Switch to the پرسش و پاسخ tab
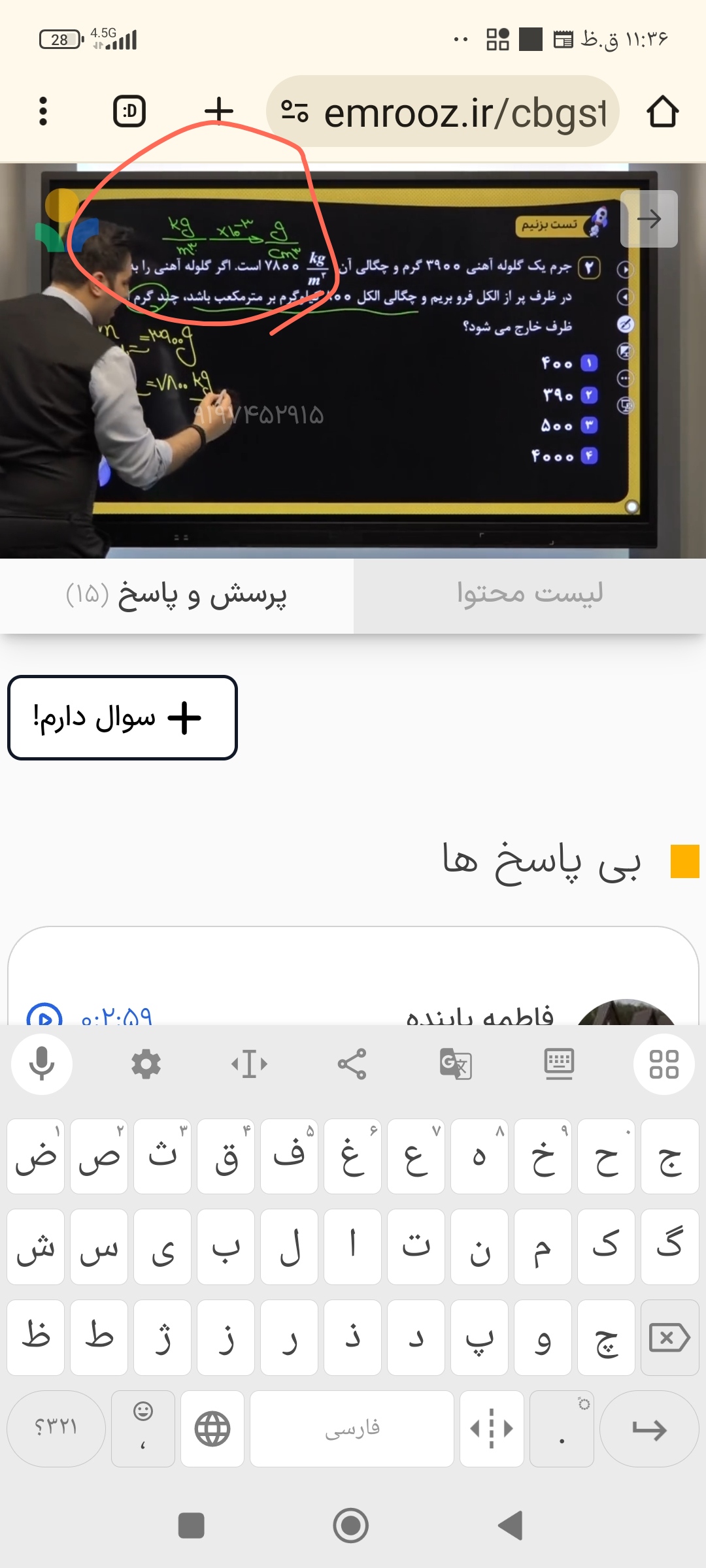 coord(176,595)
